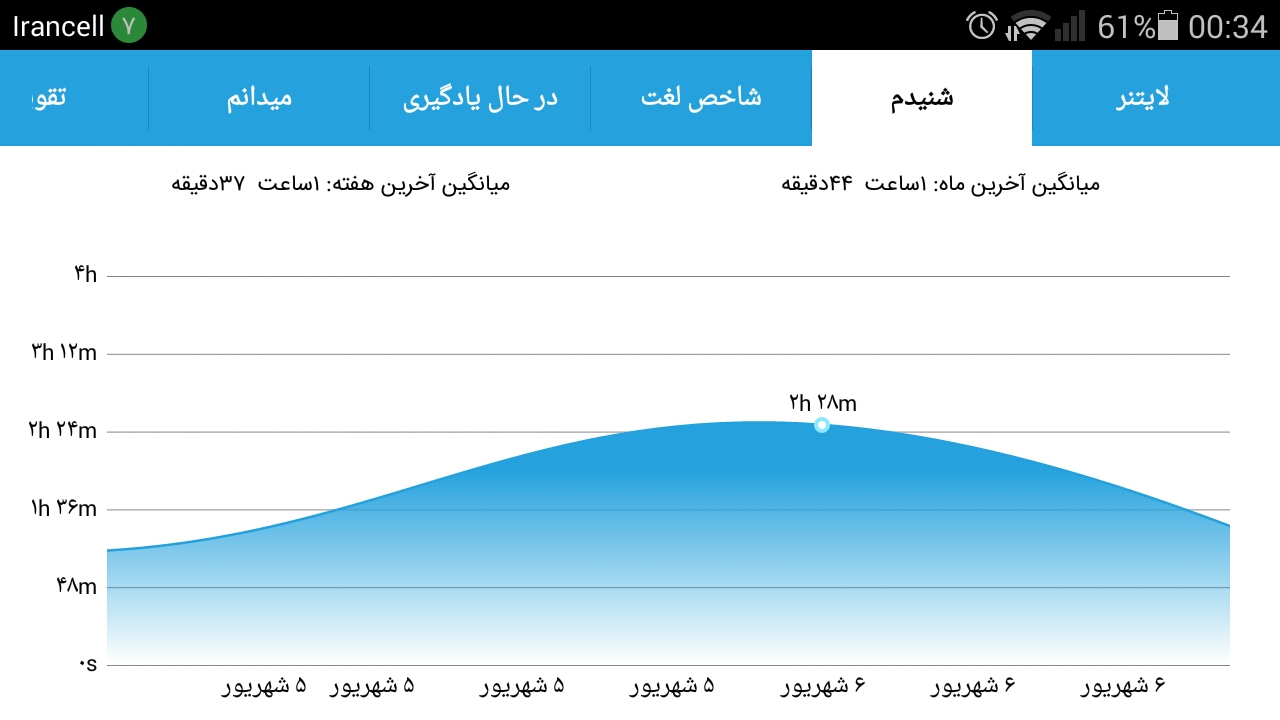Select the شنیدم tab

click(922, 98)
